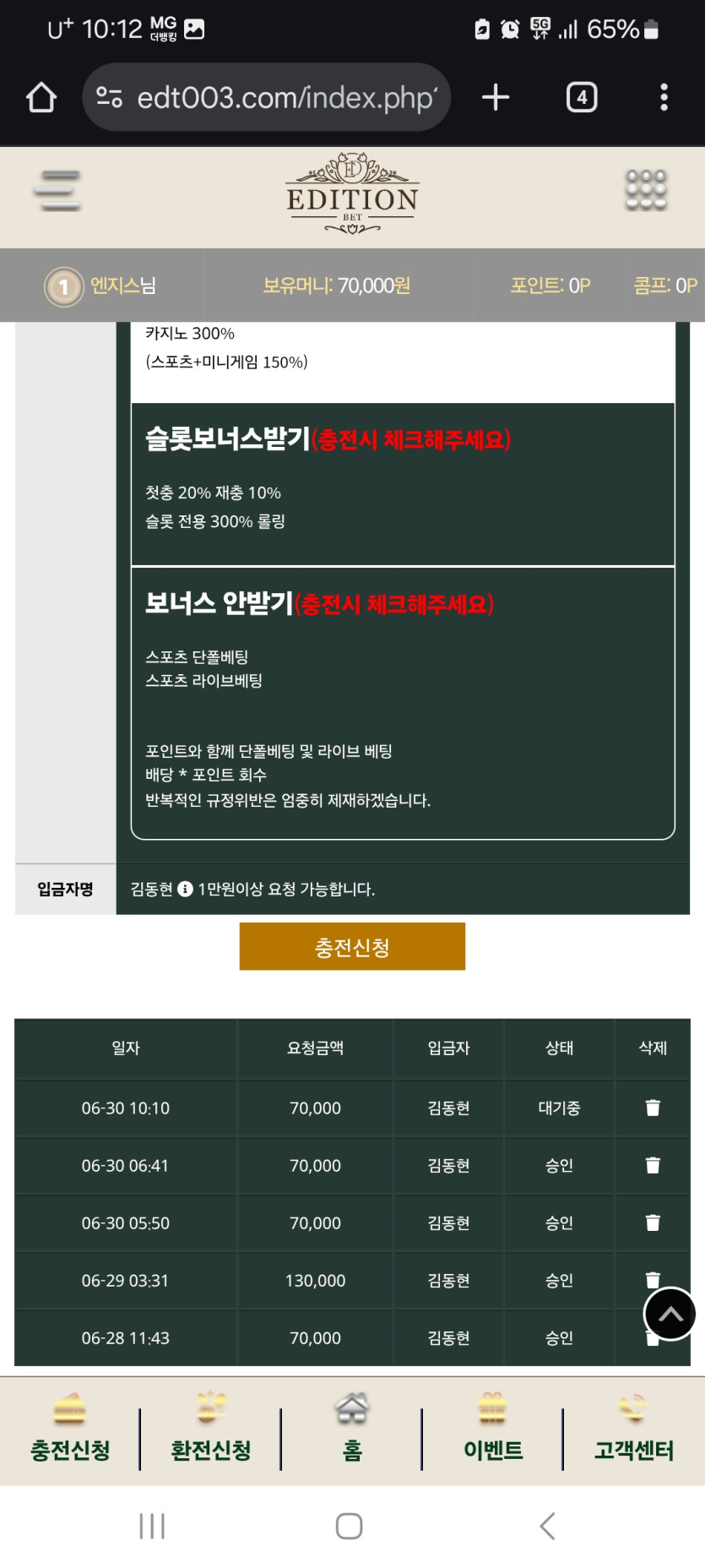Delete the 06-30 05:50 request row
705x1568 pixels.
[652, 1222]
